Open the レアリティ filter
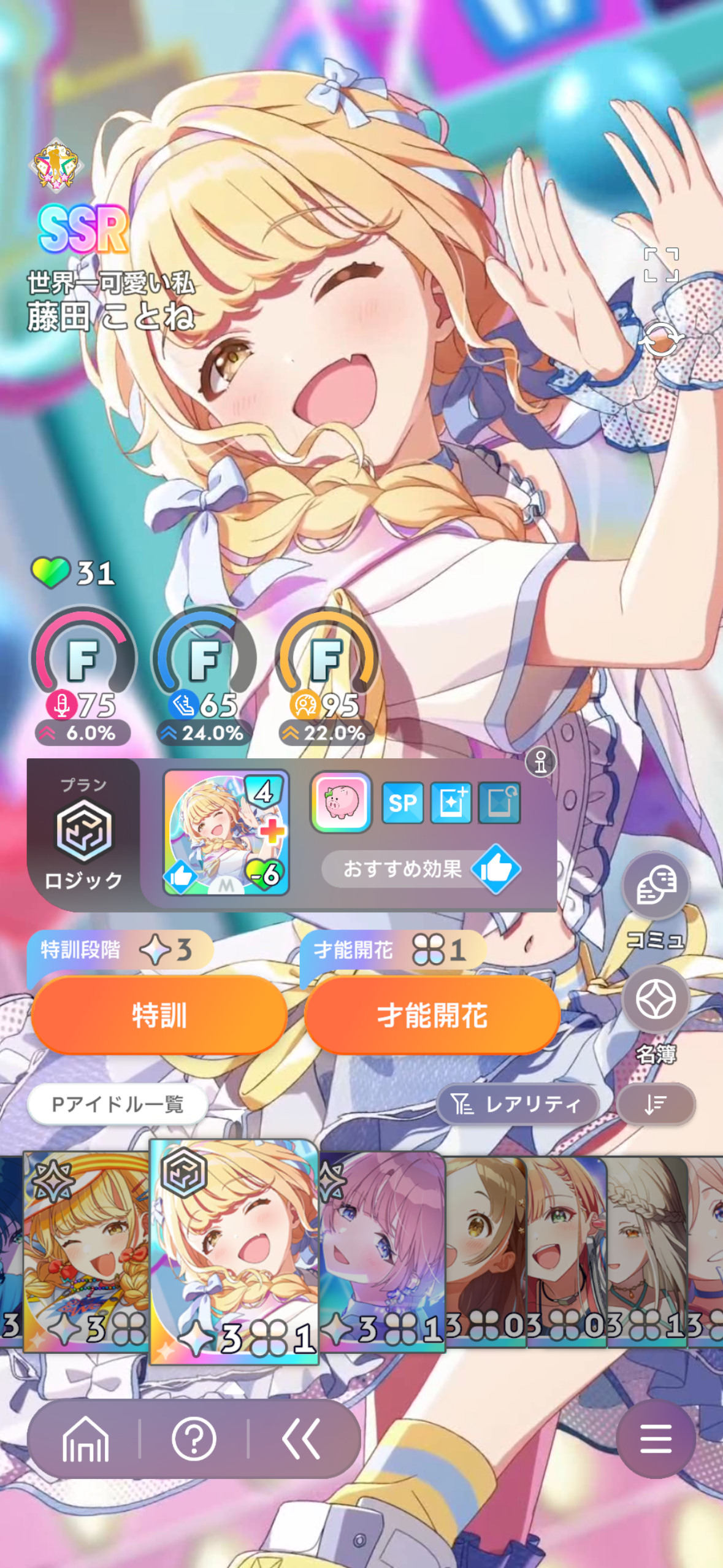 click(x=518, y=1105)
